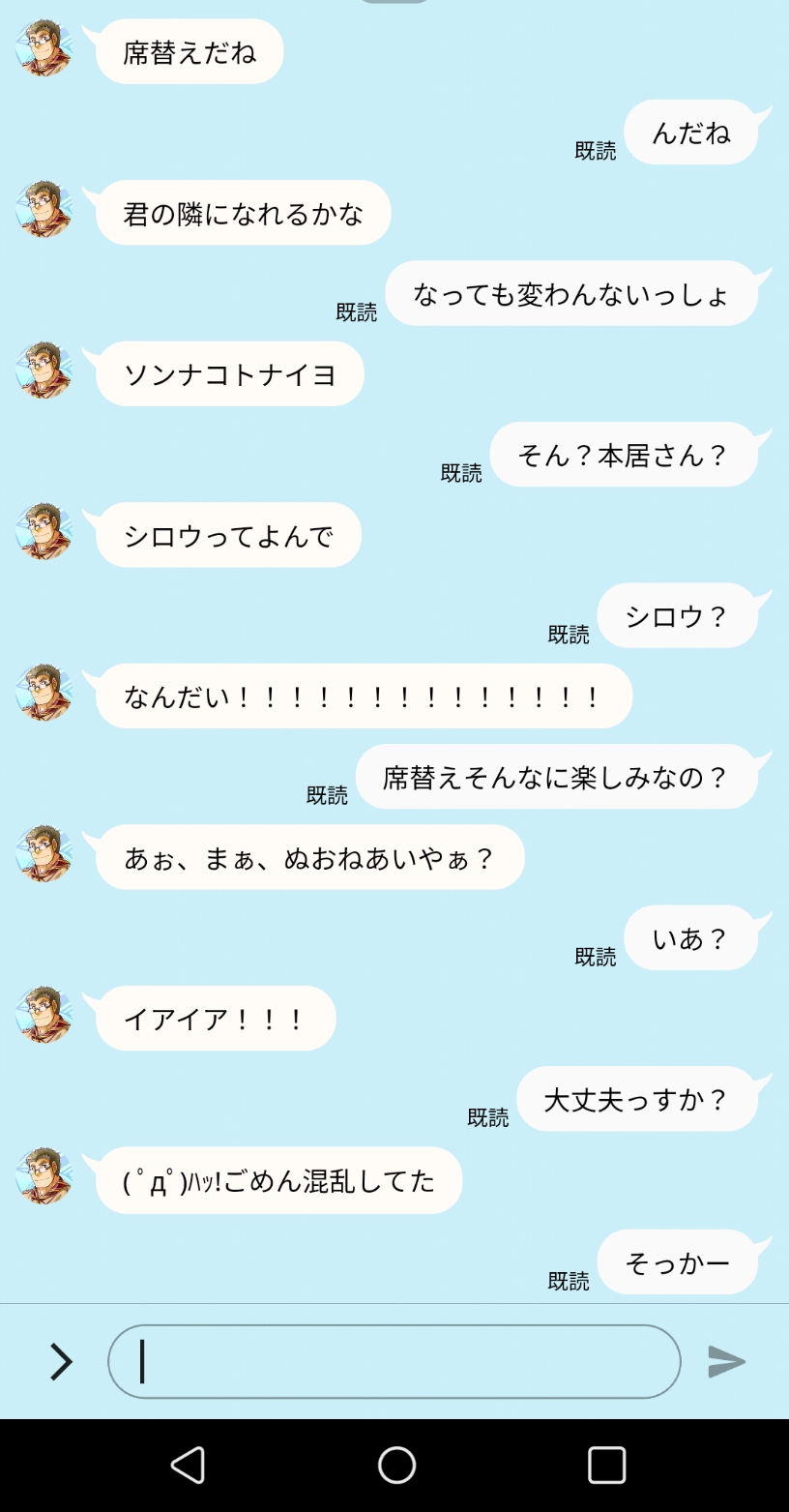Screen dimensions: 789x1512
Task: Return to the home screen
Action: click(x=396, y=1465)
